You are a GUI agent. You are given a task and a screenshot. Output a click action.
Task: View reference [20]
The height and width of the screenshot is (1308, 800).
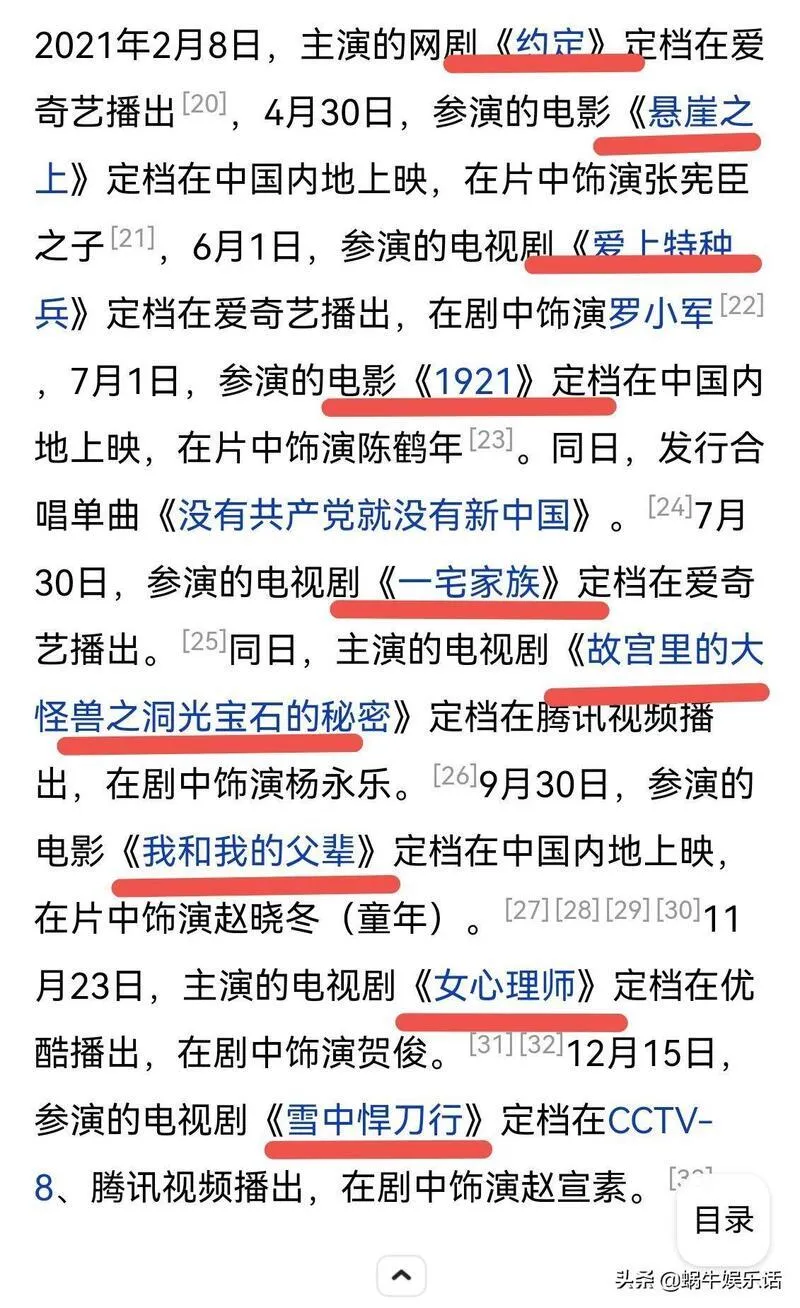coord(205,102)
